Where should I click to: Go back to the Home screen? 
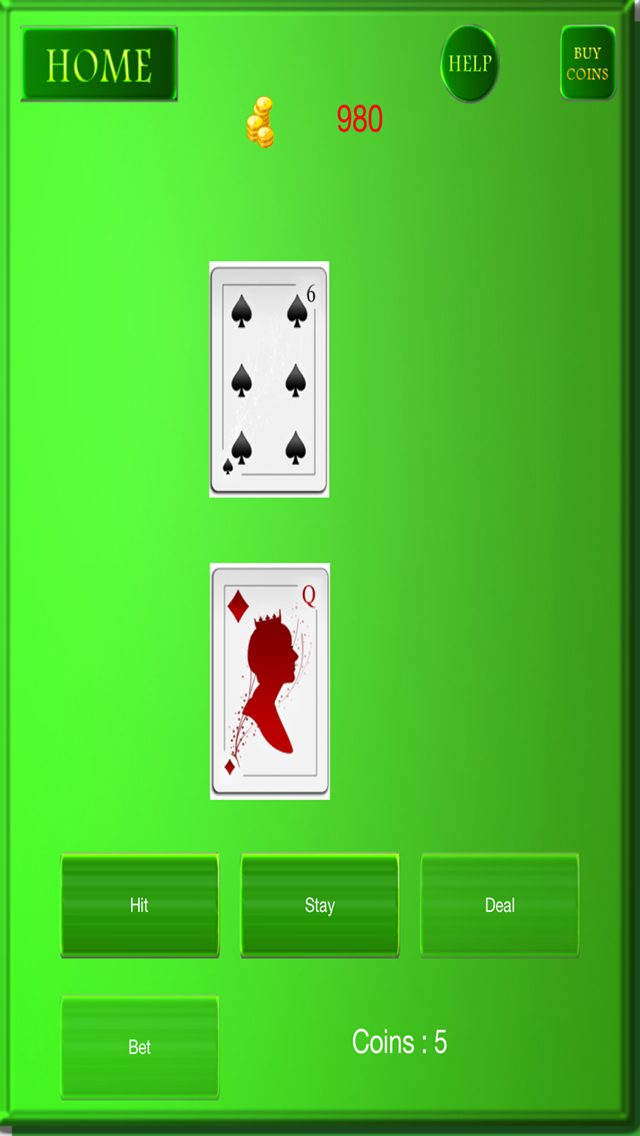pos(99,64)
